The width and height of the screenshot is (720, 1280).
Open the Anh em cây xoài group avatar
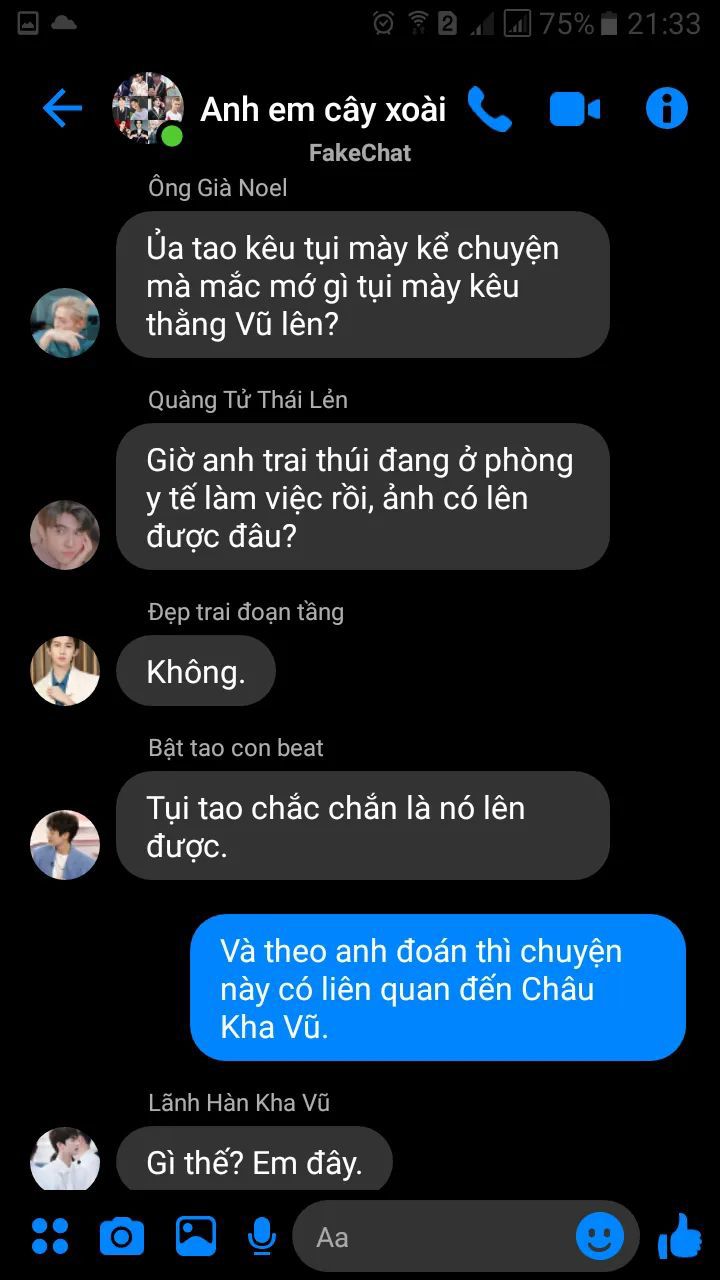click(x=147, y=108)
